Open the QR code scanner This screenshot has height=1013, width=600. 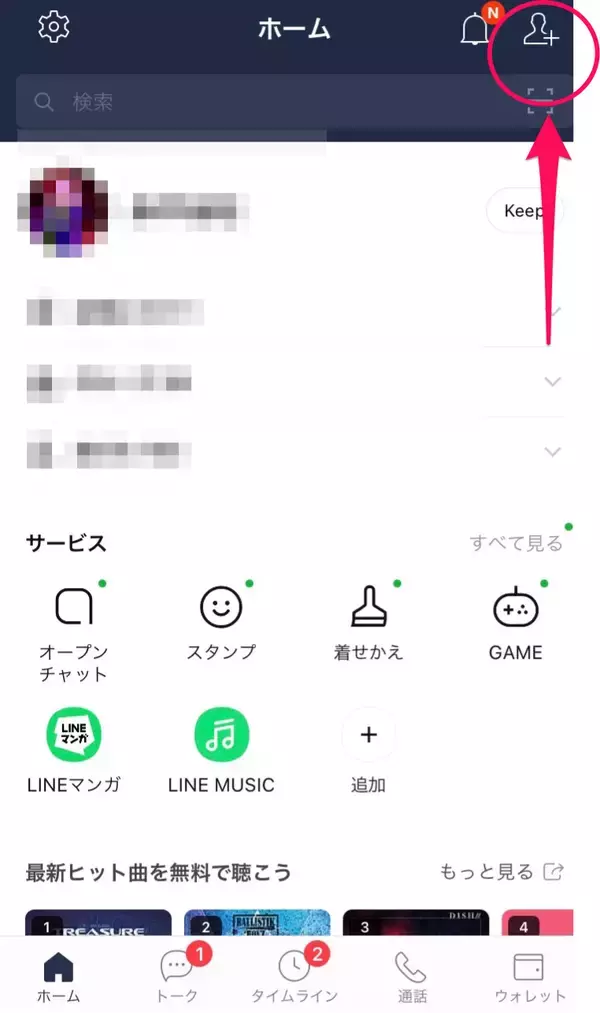[x=540, y=101]
